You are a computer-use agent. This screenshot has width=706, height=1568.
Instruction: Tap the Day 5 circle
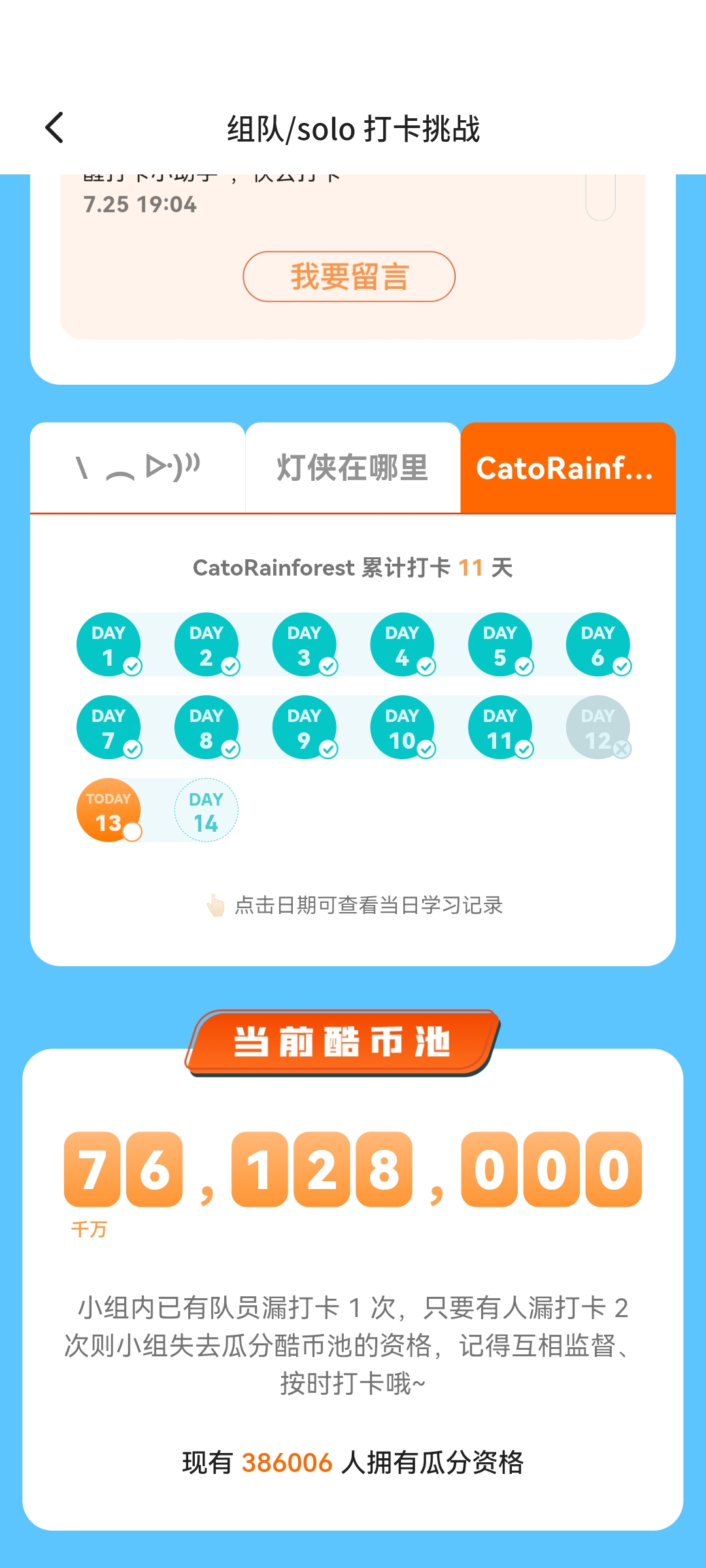[500, 644]
